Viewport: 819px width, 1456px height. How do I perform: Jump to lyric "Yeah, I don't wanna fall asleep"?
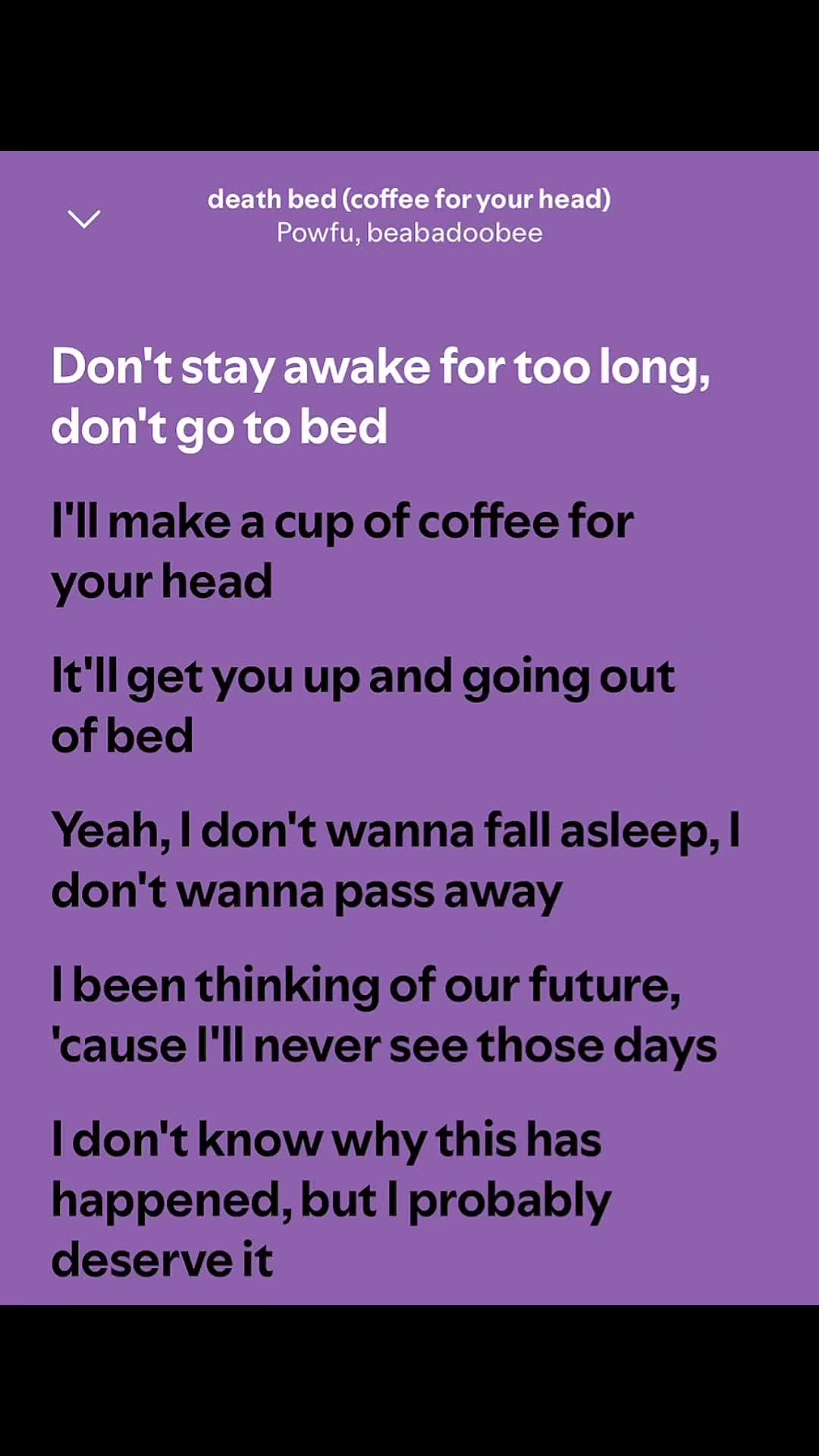click(x=395, y=860)
